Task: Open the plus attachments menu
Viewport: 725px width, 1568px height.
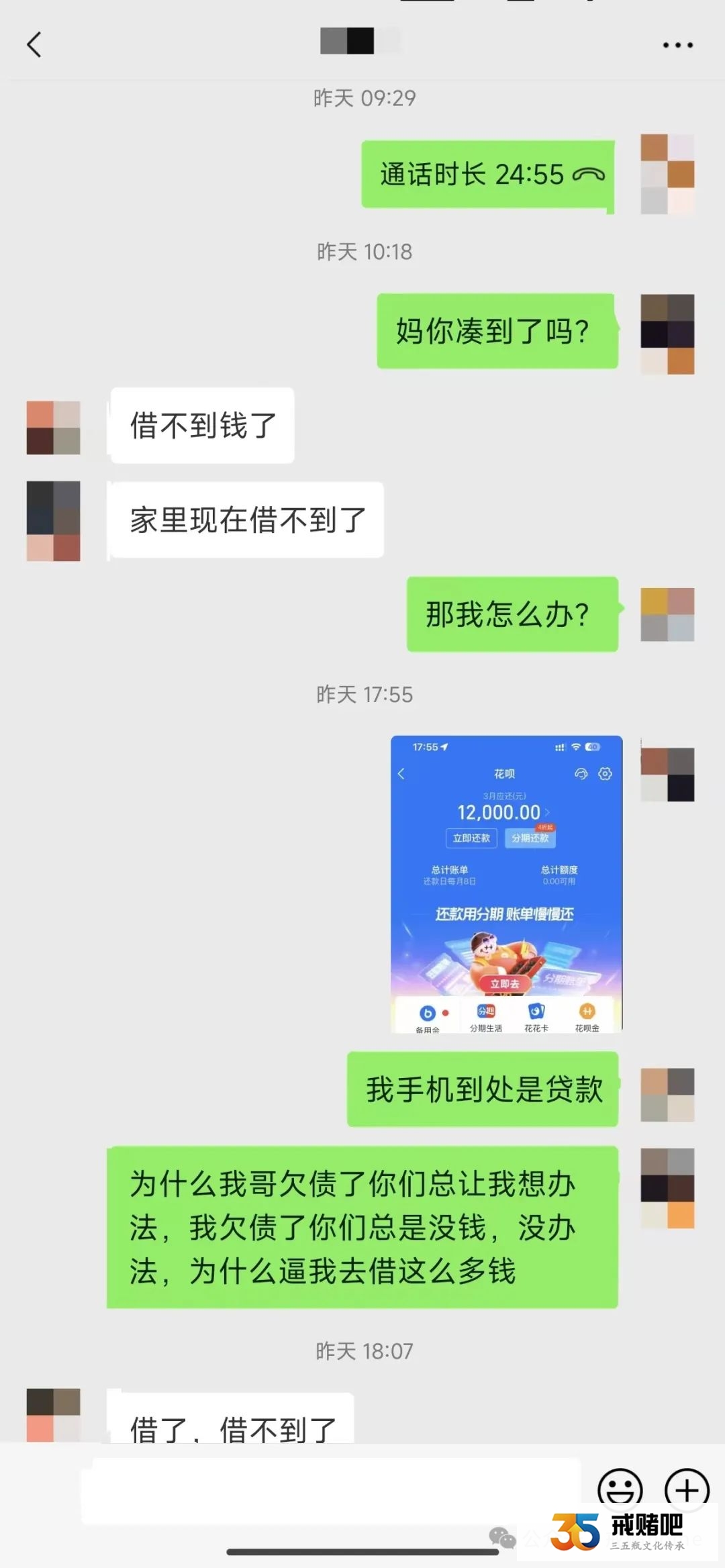Action: pos(686,1489)
